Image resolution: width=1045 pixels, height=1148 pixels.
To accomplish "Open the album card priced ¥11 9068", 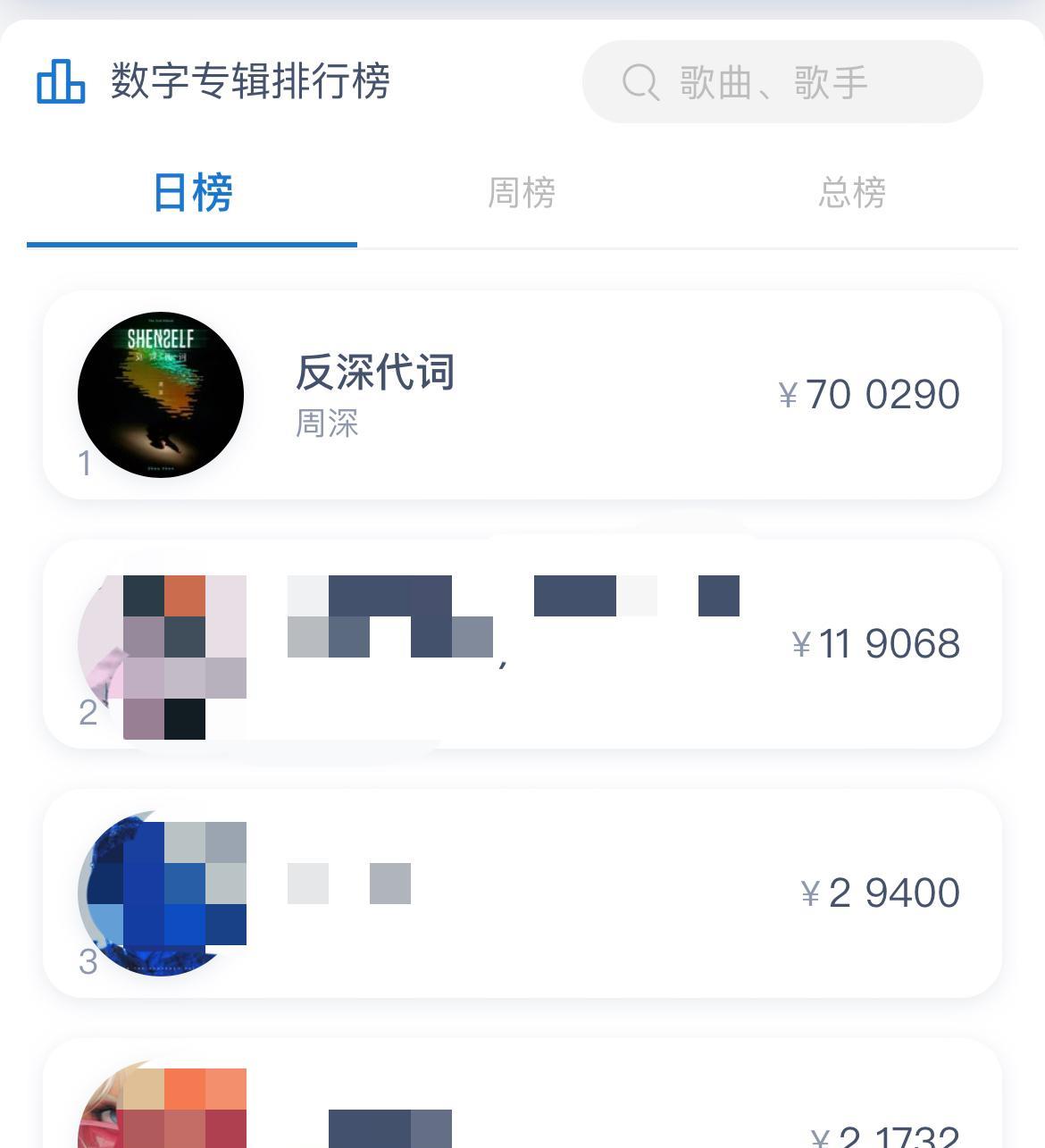I will click(522, 643).
